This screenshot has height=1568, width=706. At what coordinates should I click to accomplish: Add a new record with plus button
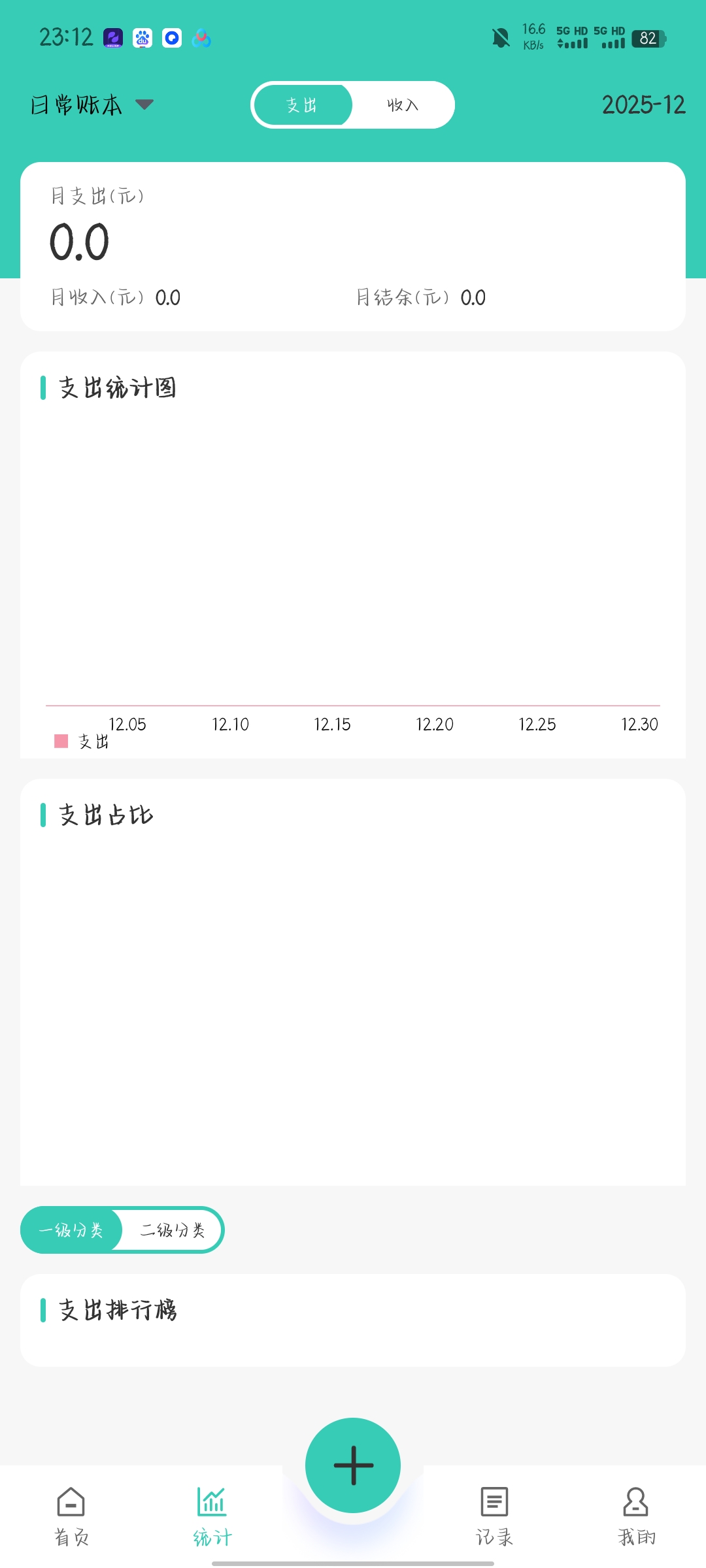[353, 1465]
